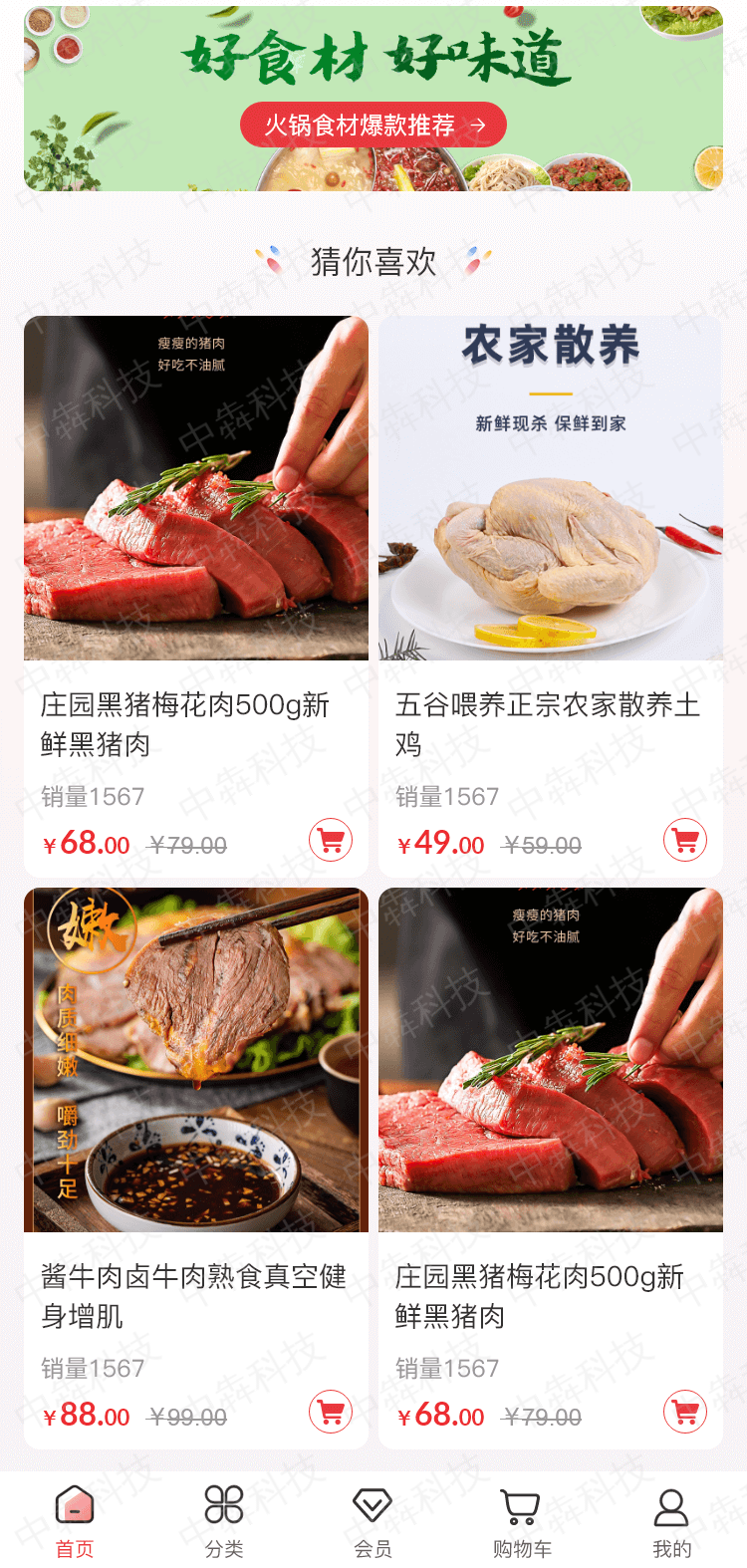Switch to the 我的 tab
Screen dimensions: 747x1568
pyautogui.click(x=671, y=1521)
